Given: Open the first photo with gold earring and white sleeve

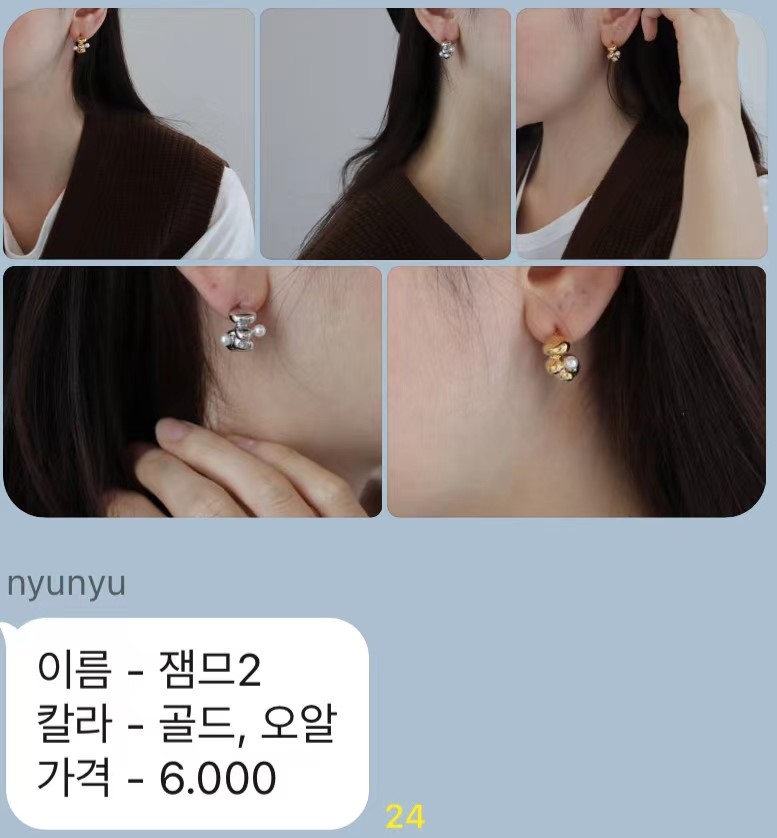Looking at the screenshot, I should [x=128, y=134].
